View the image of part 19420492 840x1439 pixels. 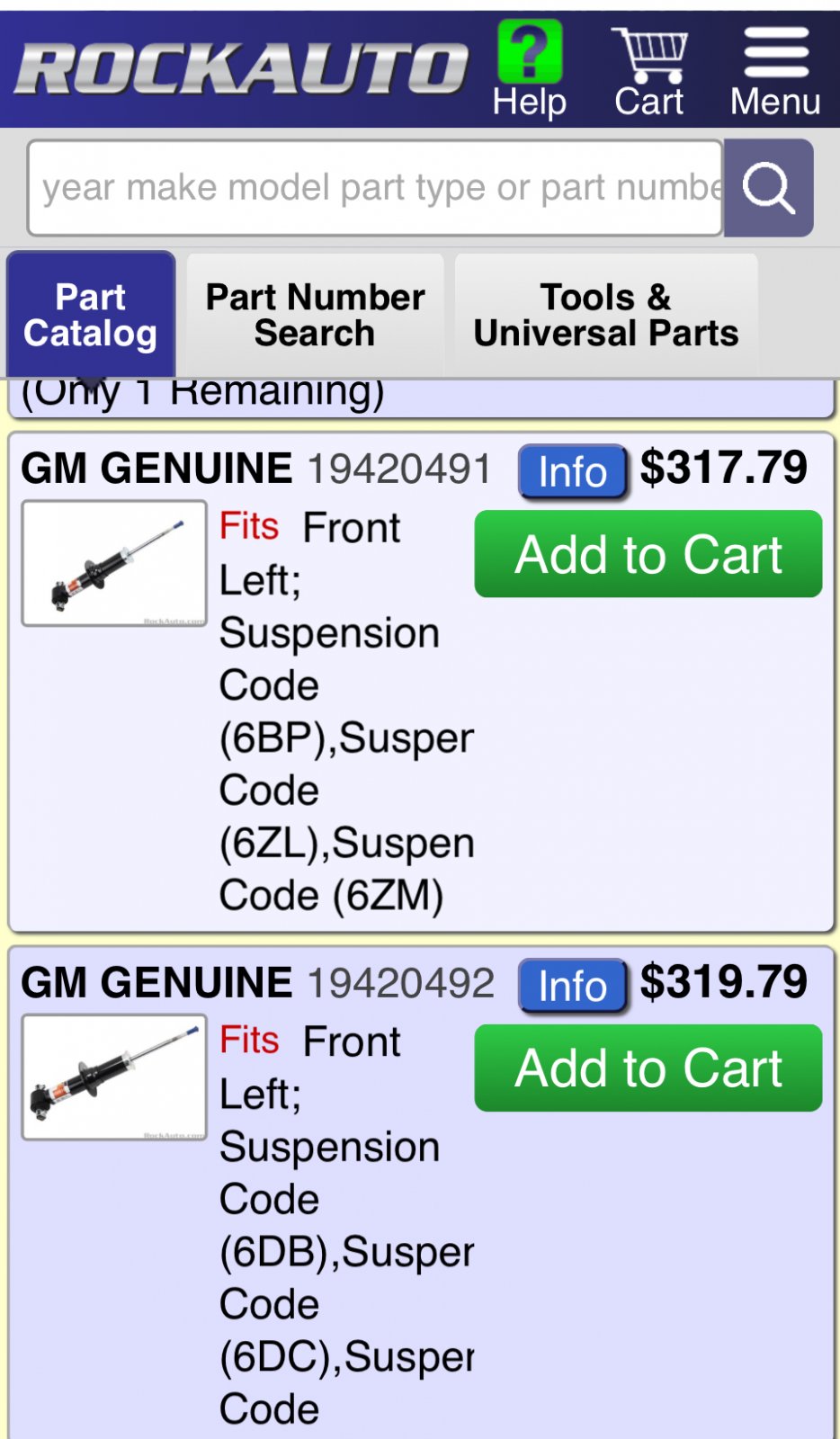tap(114, 1077)
